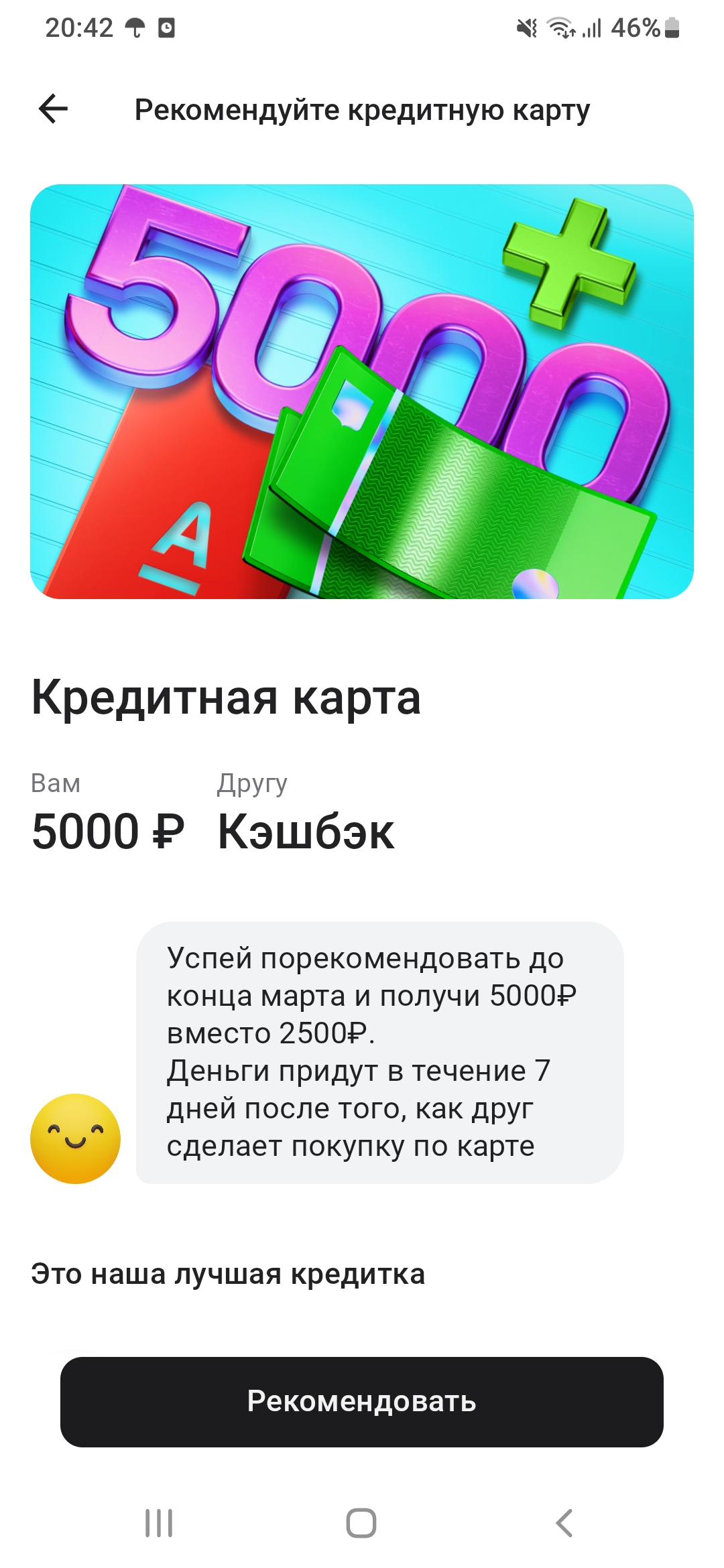Tap the Рекомендовать button
724x1568 pixels.
tap(362, 1402)
